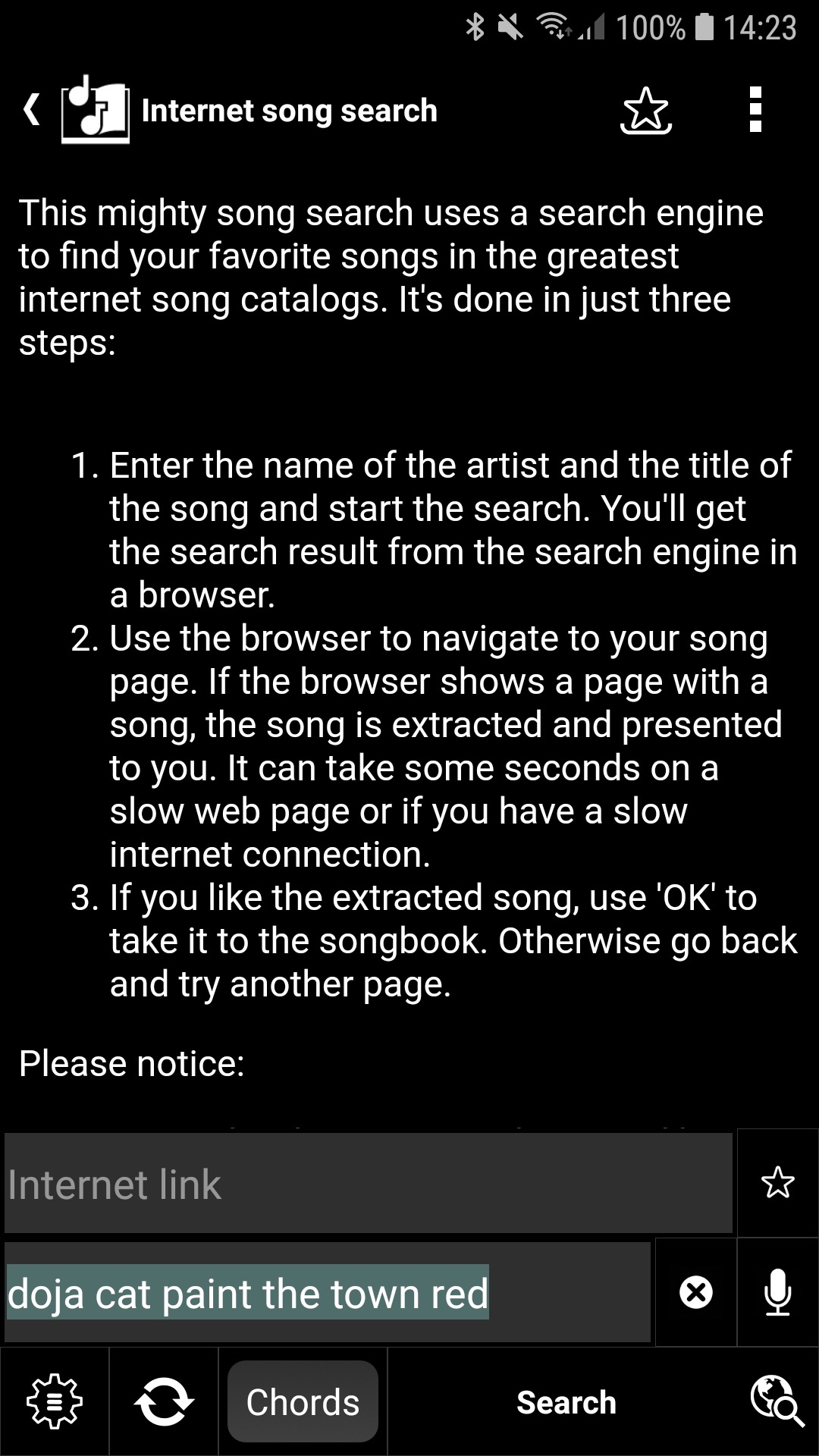Viewport: 819px width, 1456px height.
Task: Open search settings with the sliders icon
Action: pyautogui.click(x=55, y=1401)
